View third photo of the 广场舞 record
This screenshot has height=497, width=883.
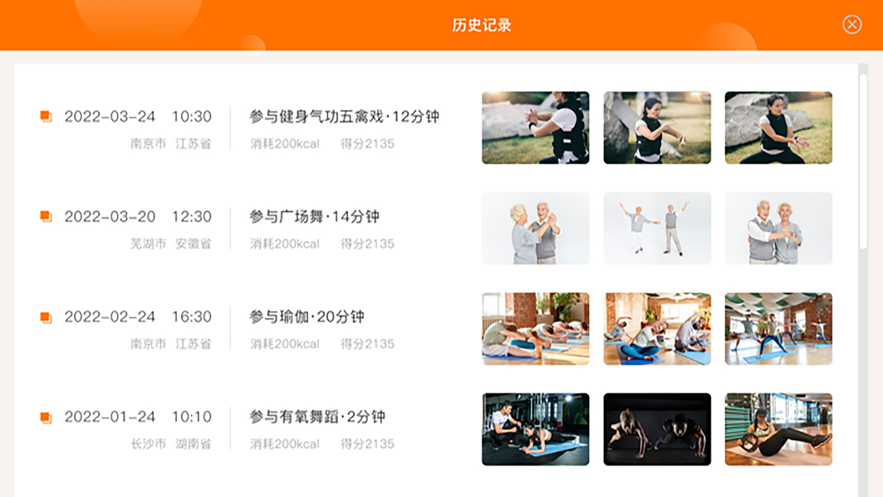[778, 228]
